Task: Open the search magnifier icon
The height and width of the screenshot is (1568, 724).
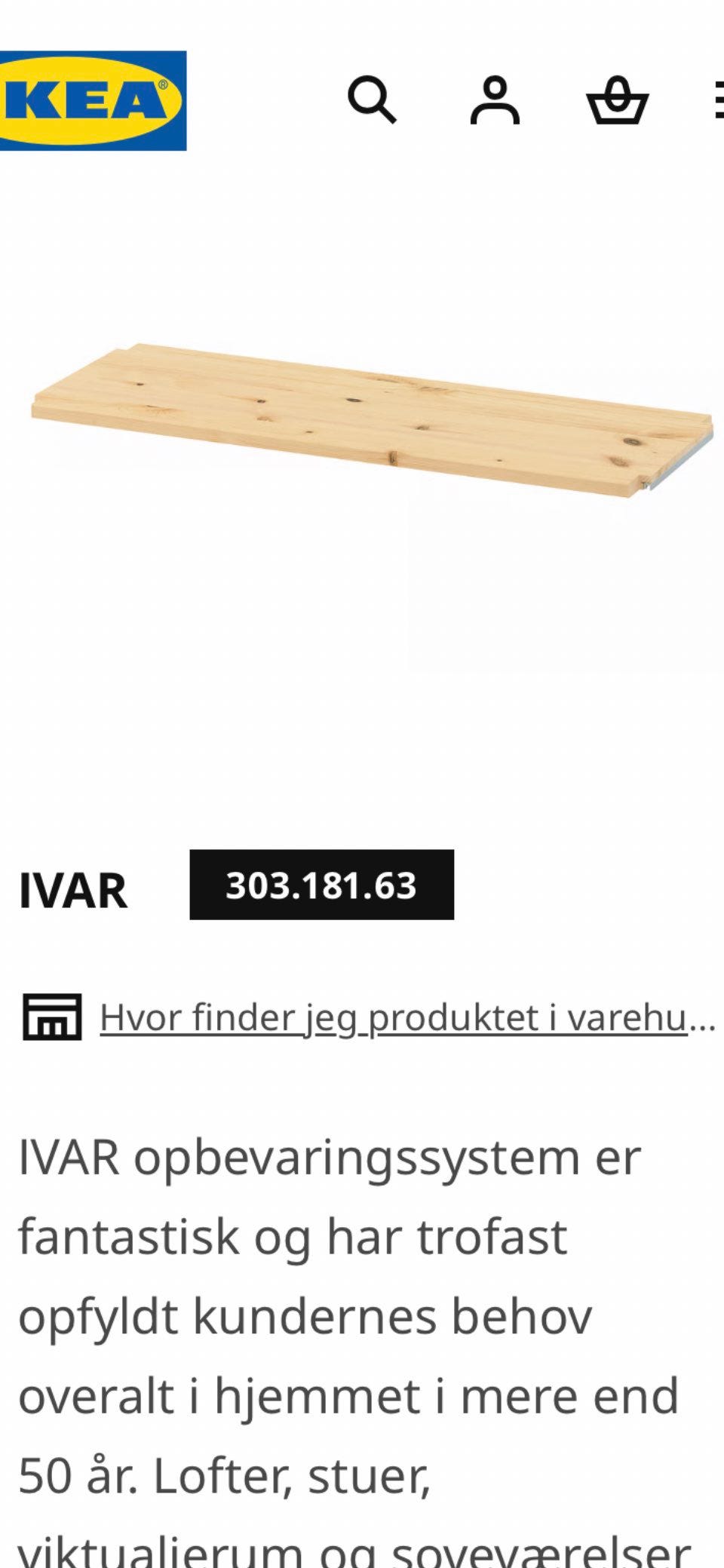Action: (x=372, y=100)
